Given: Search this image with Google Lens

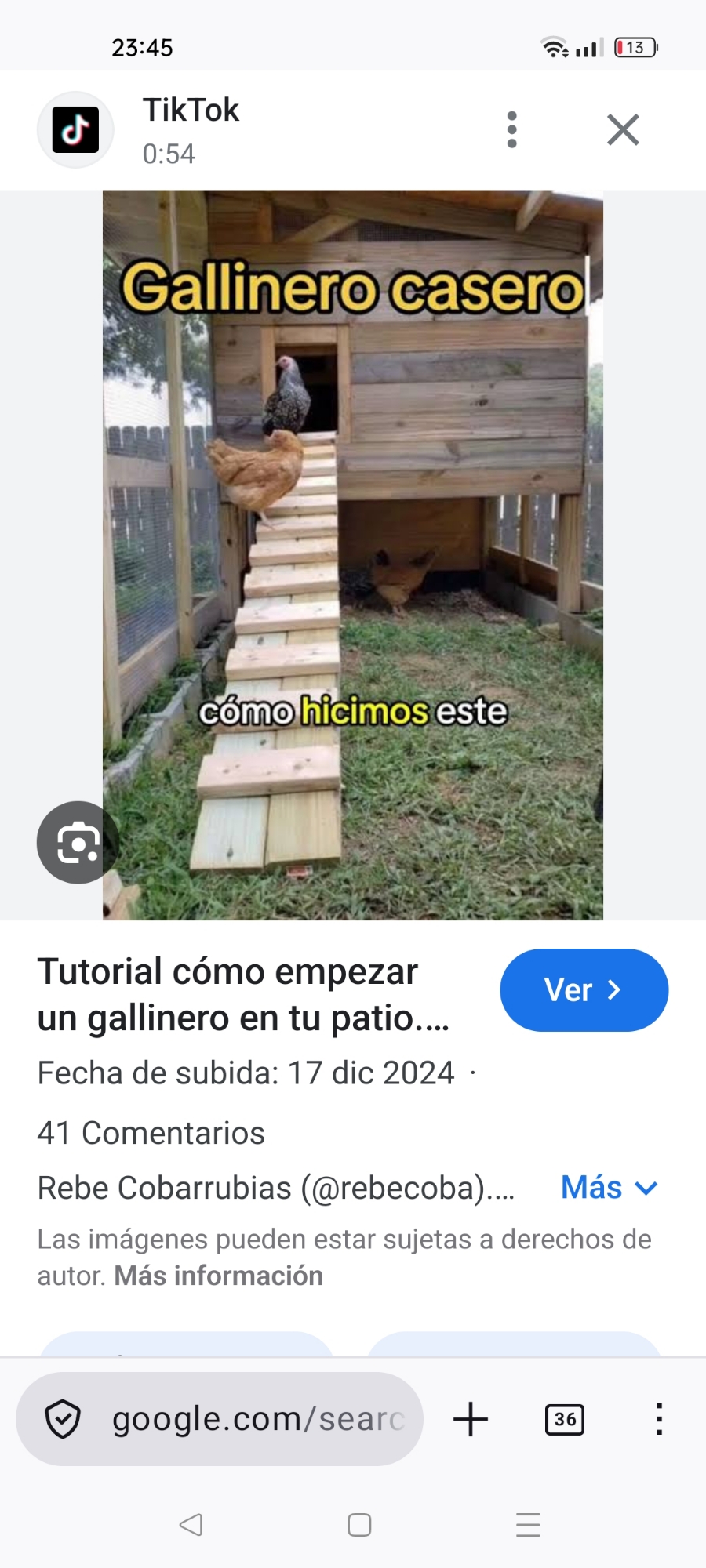Looking at the screenshot, I should point(78,842).
